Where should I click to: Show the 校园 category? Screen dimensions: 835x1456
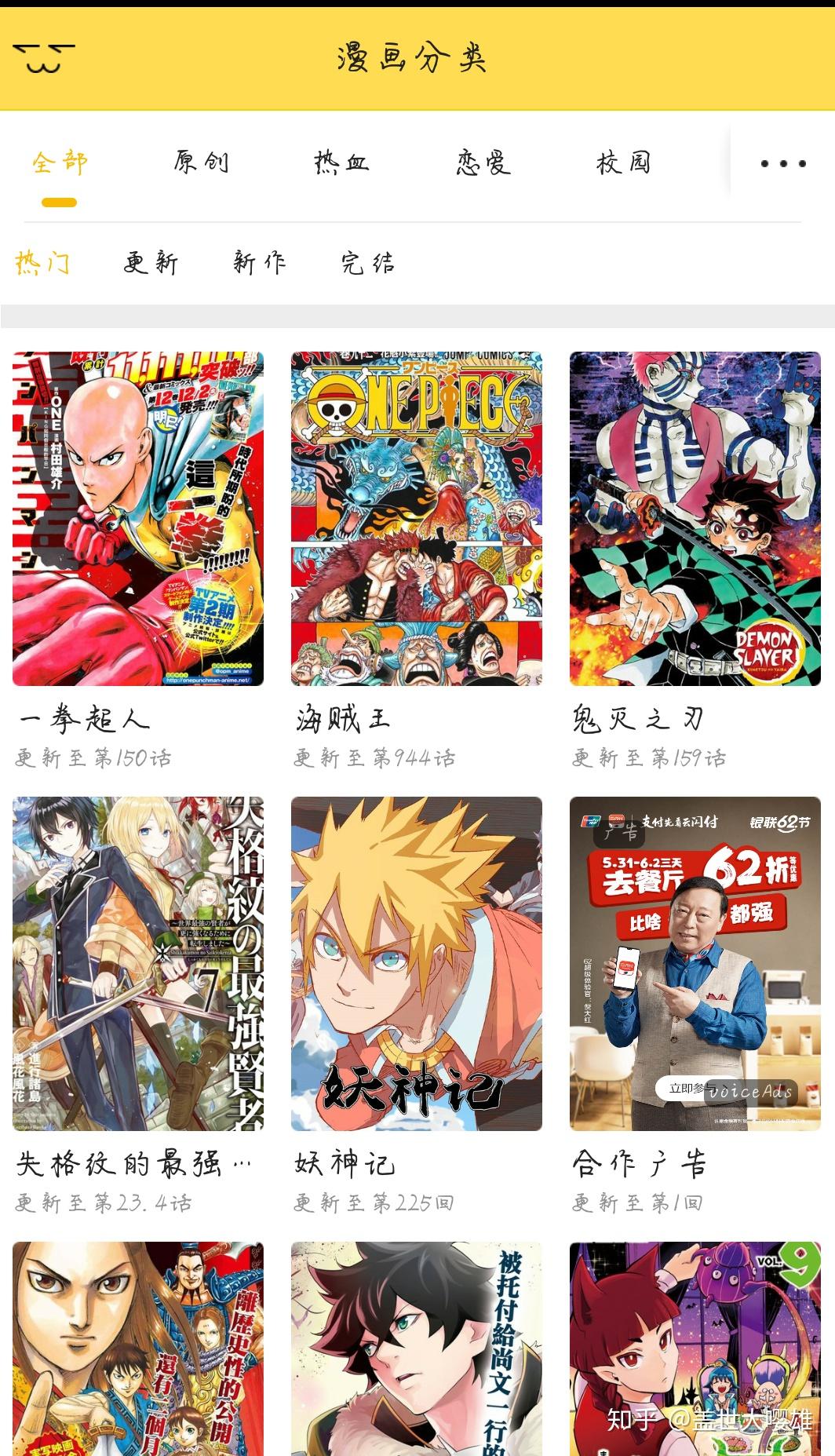pyautogui.click(x=624, y=163)
